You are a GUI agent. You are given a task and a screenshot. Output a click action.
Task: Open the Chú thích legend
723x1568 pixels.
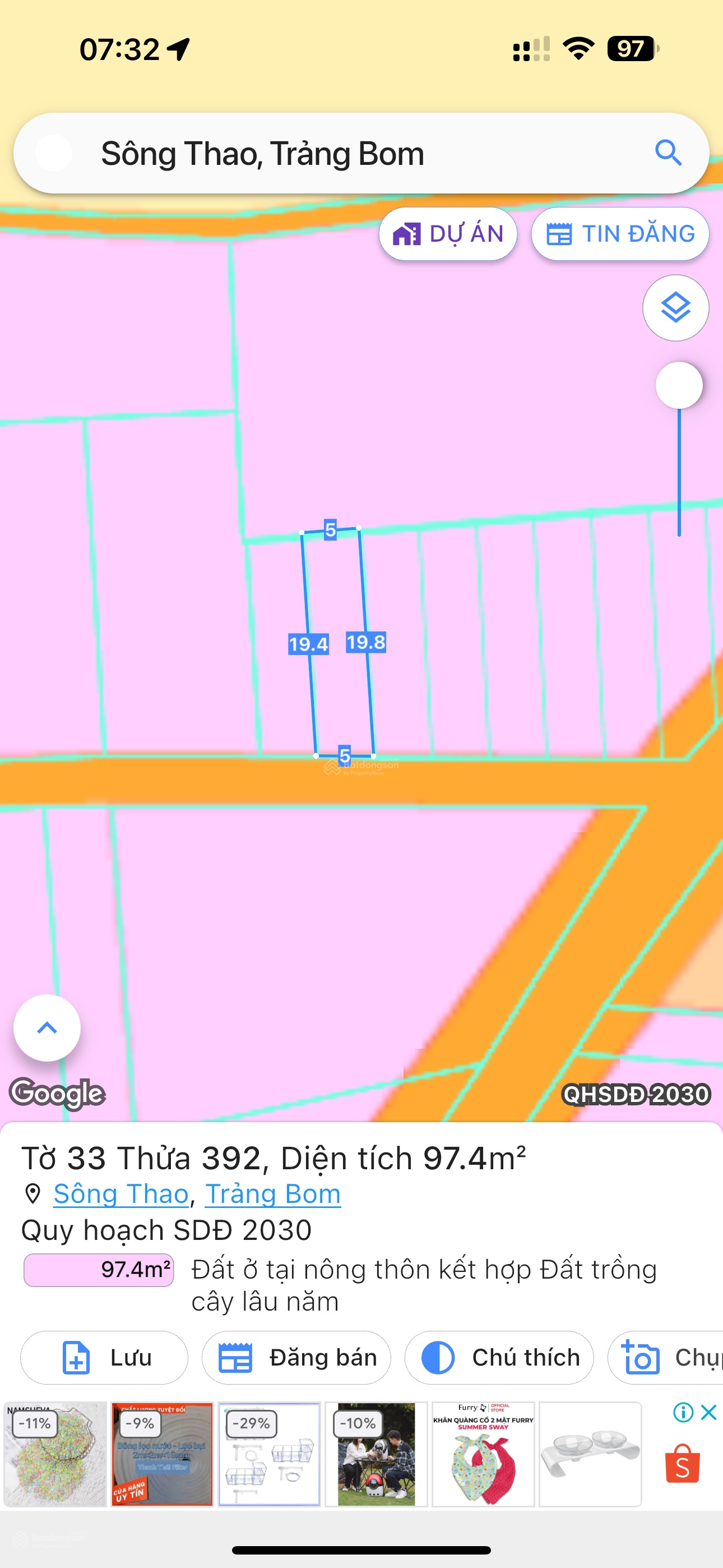(x=499, y=1357)
